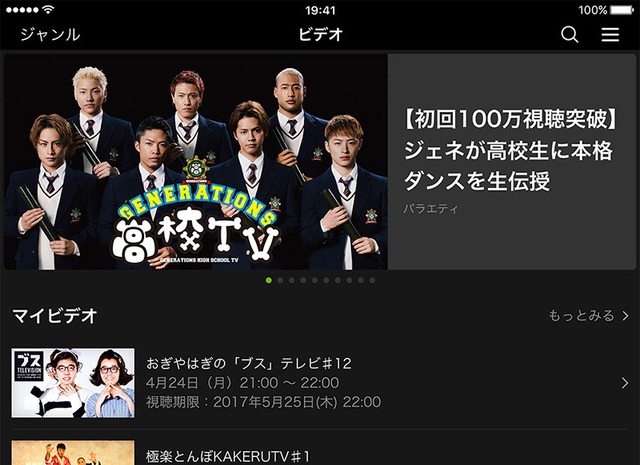Open the ジャンル genre menu
The height and width of the screenshot is (465, 640).
click(x=50, y=34)
